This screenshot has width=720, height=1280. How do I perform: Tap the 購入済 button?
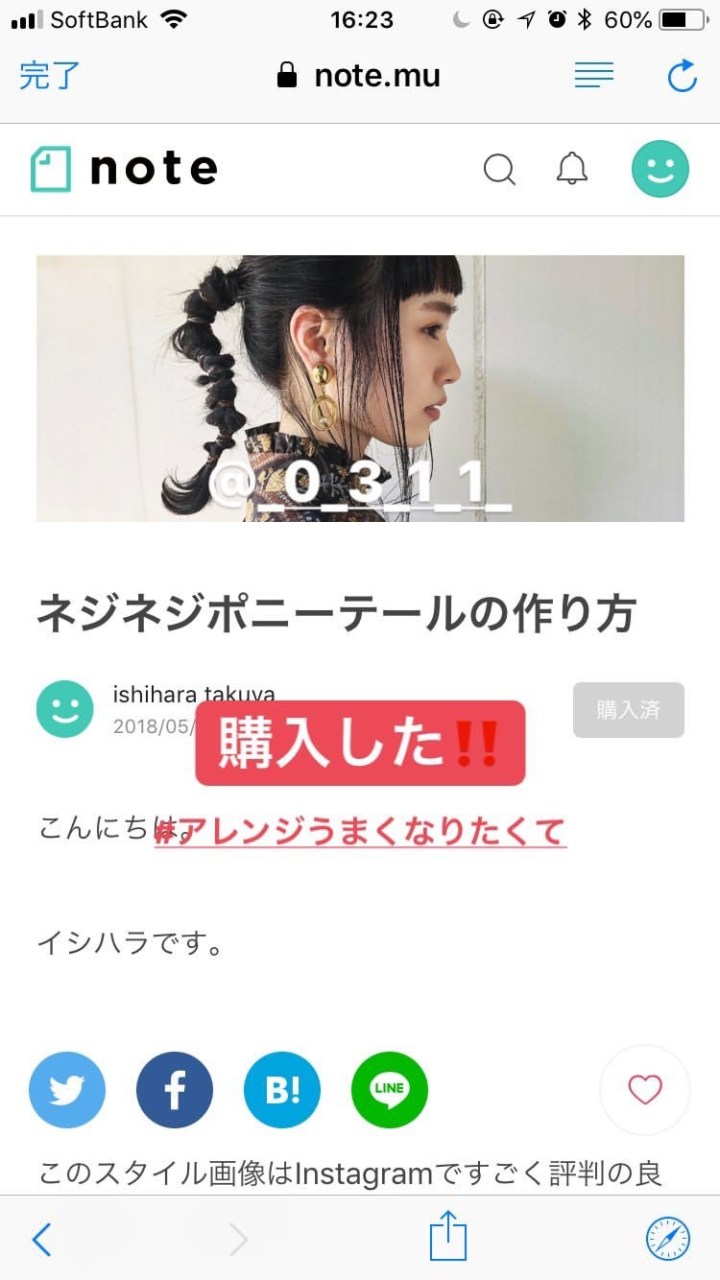point(628,710)
